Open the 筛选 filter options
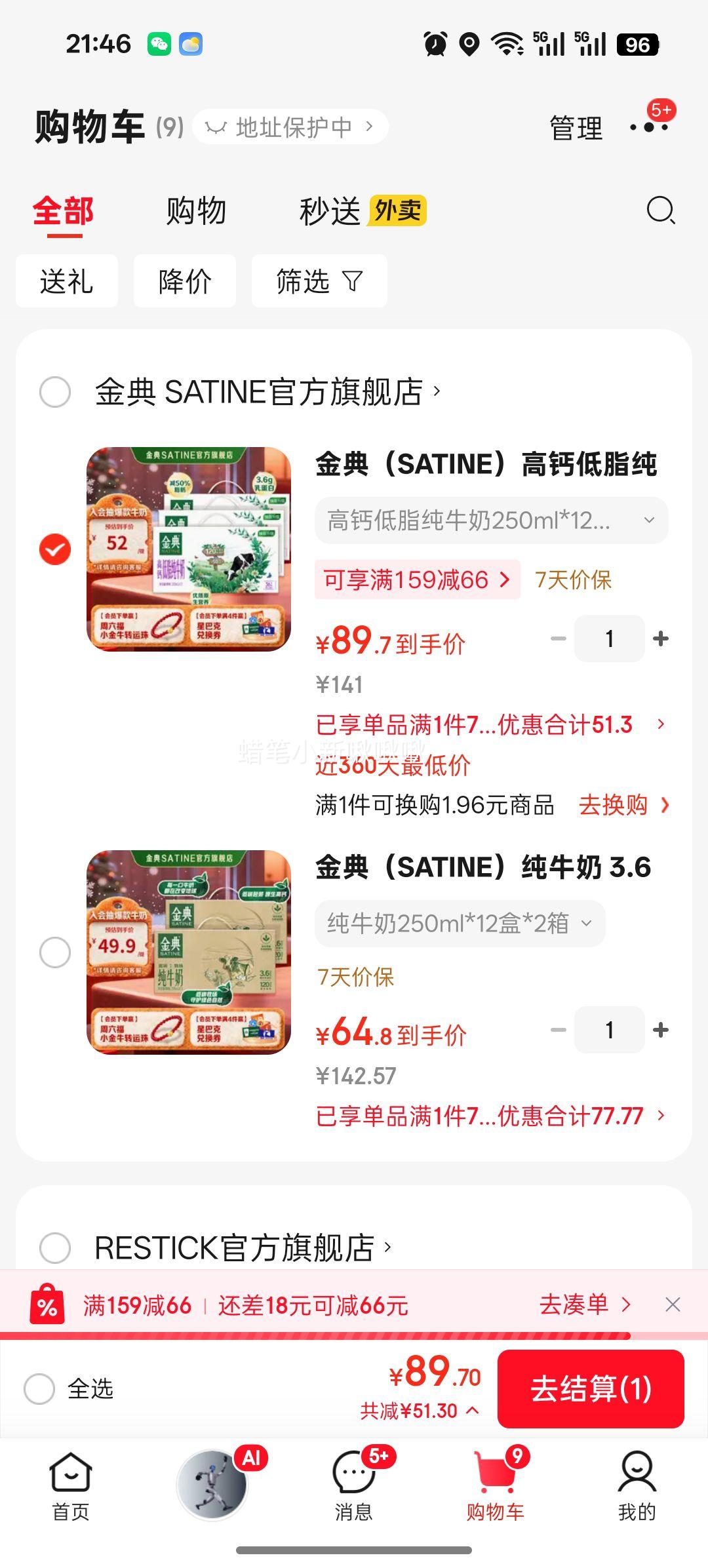Screen dimensions: 708x1568 319,281
